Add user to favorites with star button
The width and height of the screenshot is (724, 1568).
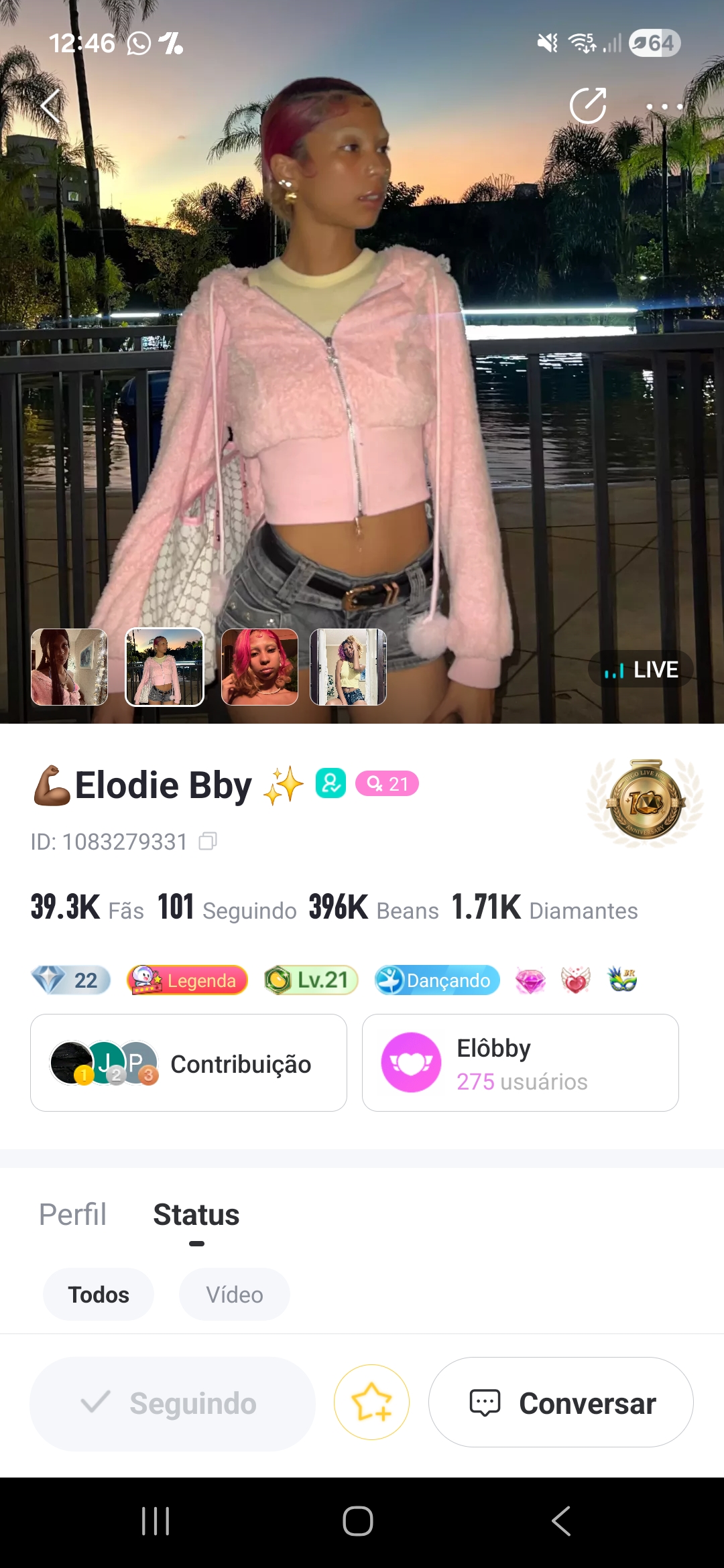[x=372, y=1402]
